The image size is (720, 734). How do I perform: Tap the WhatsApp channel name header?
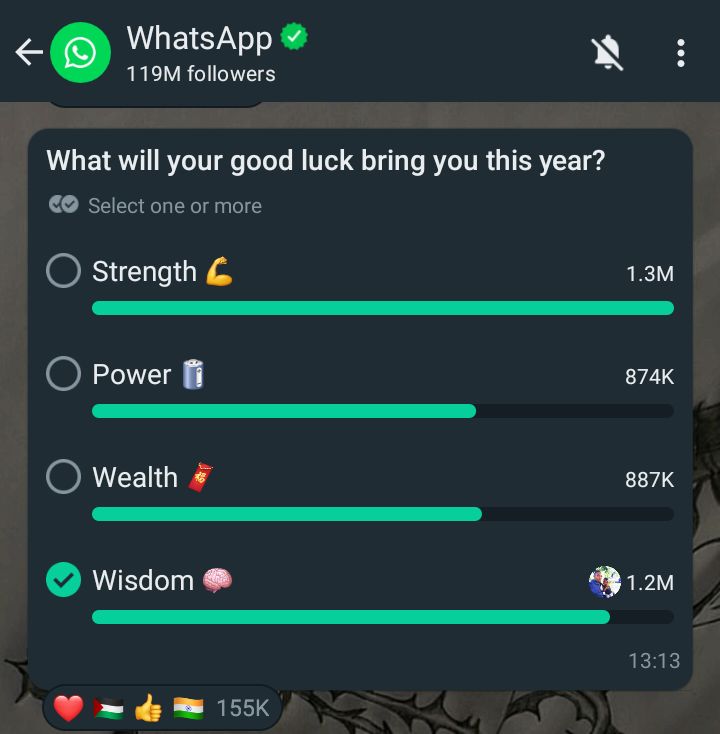click(x=199, y=38)
